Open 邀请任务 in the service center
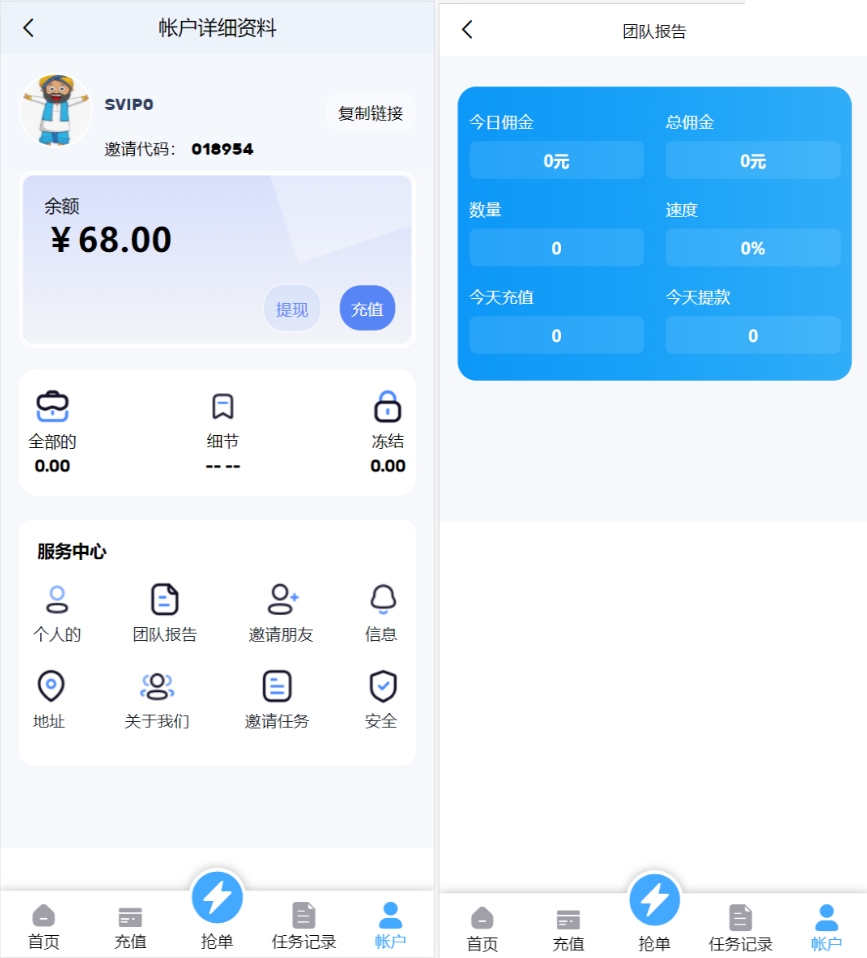The image size is (867, 958). click(277, 699)
